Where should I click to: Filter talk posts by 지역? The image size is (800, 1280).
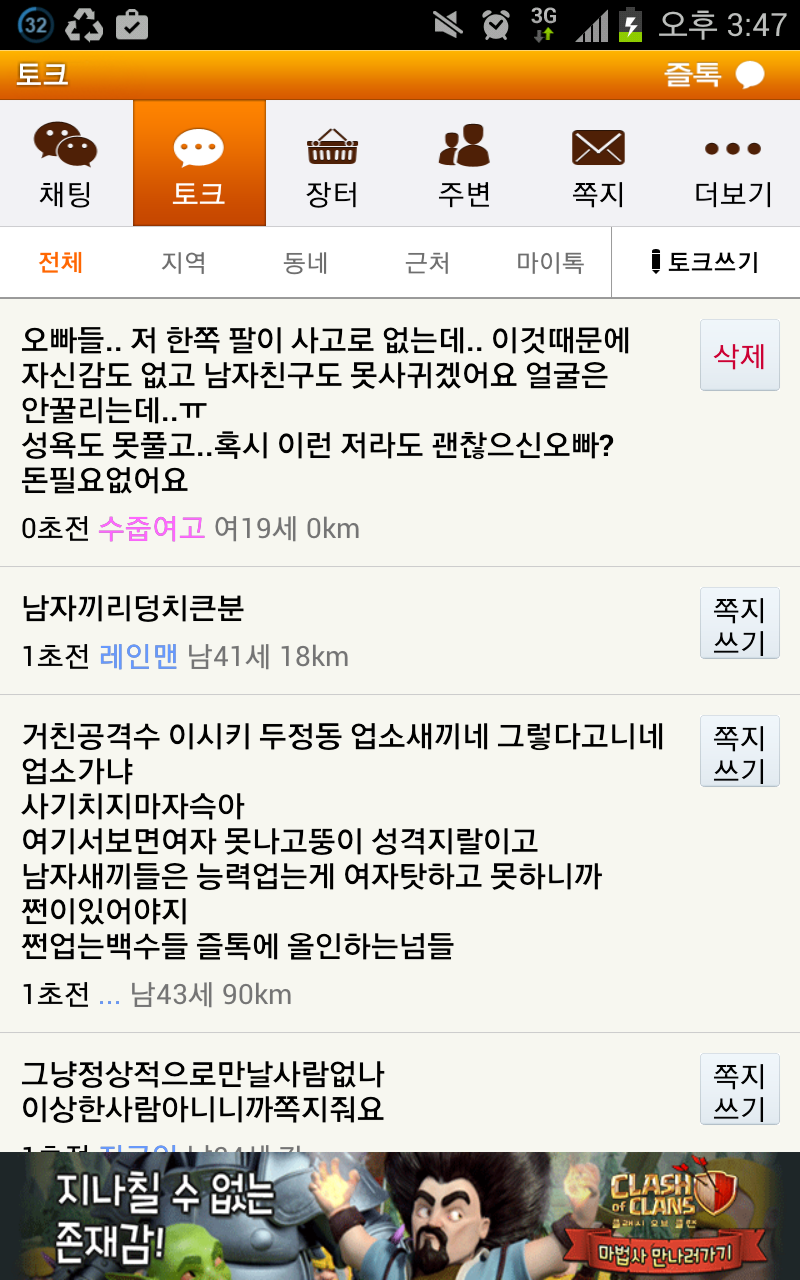pyautogui.click(x=183, y=263)
